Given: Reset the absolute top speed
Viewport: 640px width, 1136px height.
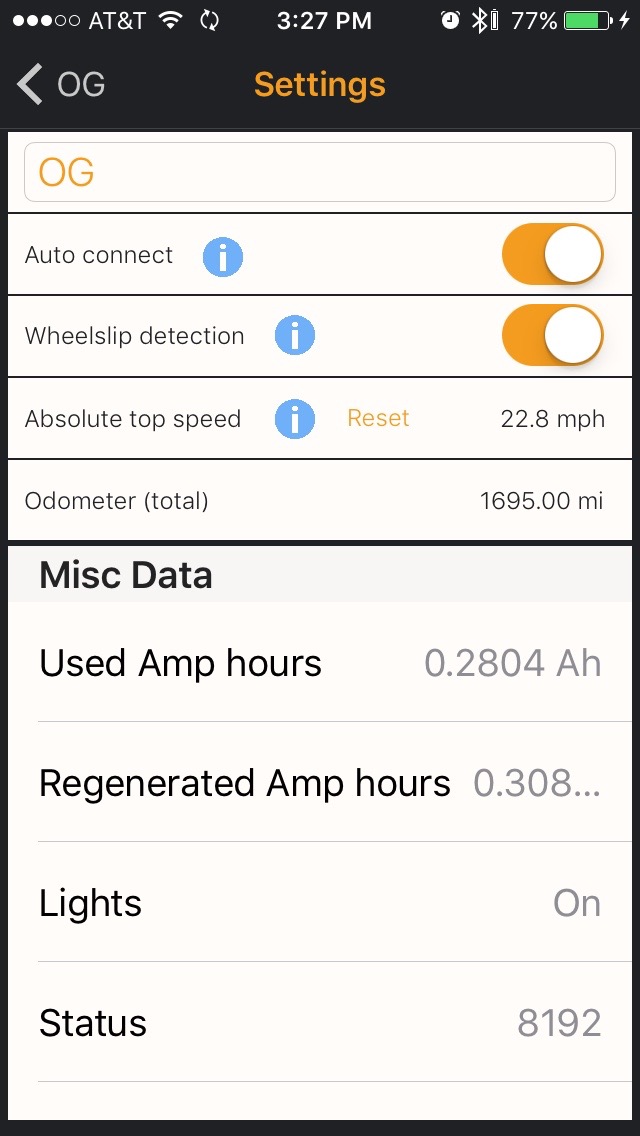Looking at the screenshot, I should tap(378, 419).
